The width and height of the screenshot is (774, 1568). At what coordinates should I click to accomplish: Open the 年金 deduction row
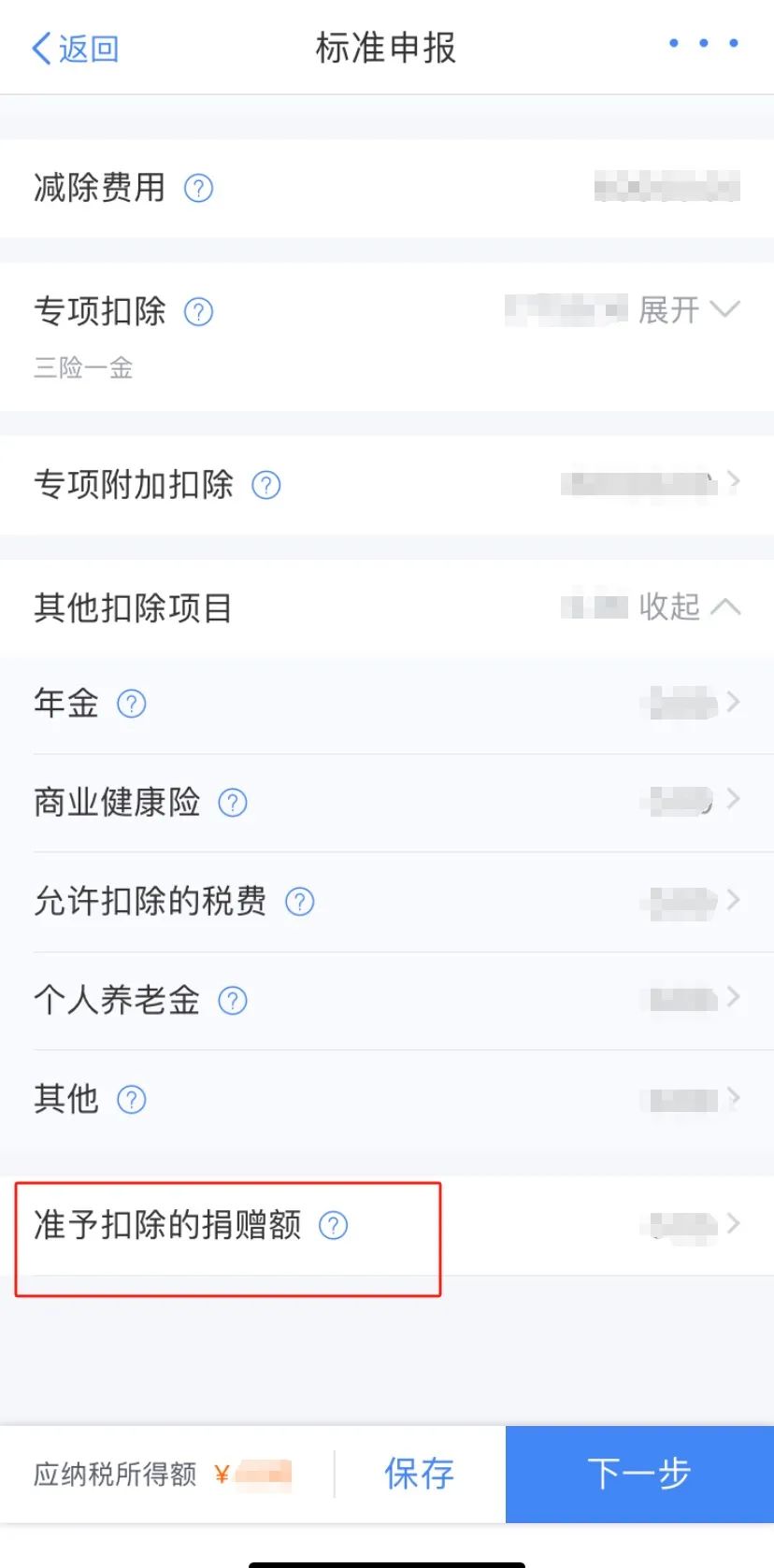387,704
